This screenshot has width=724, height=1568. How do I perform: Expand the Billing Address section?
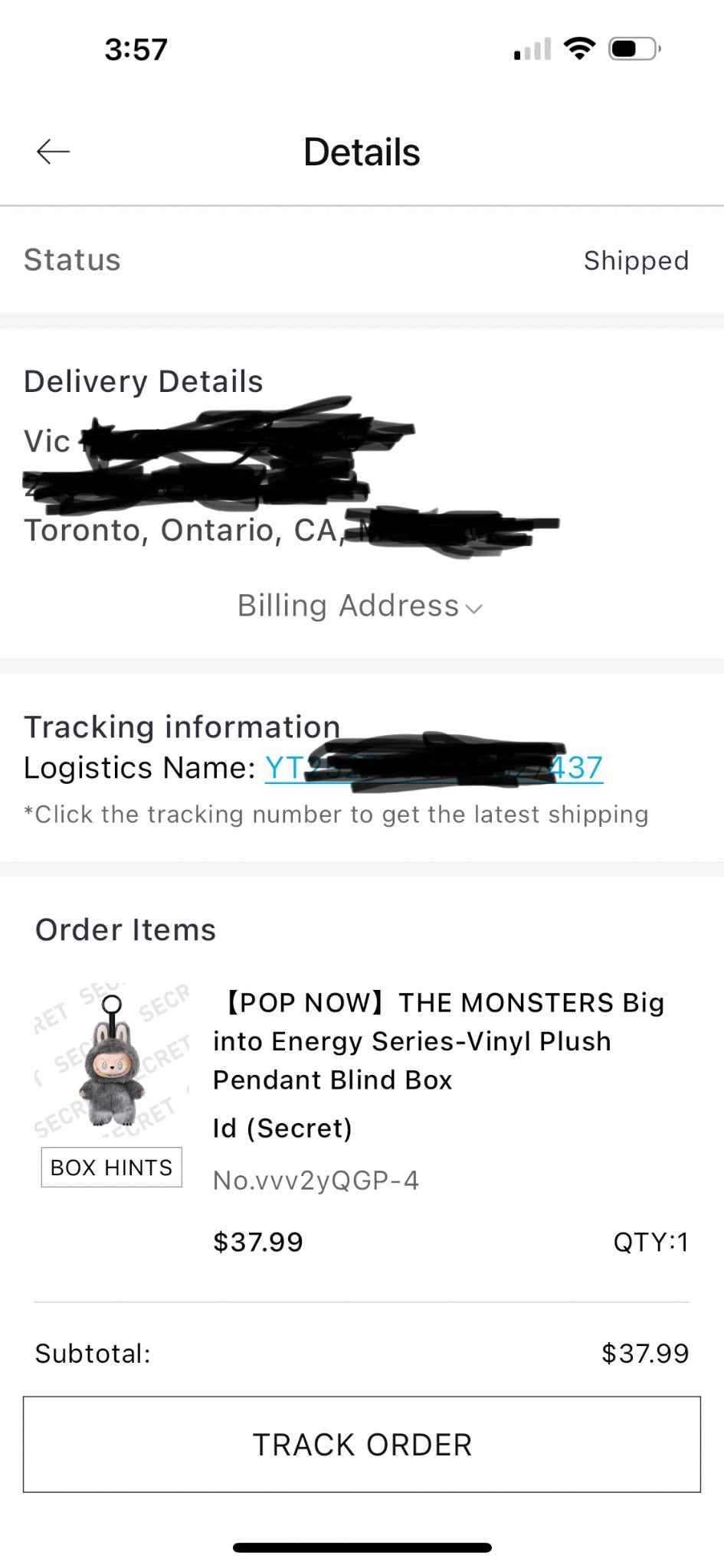click(360, 606)
